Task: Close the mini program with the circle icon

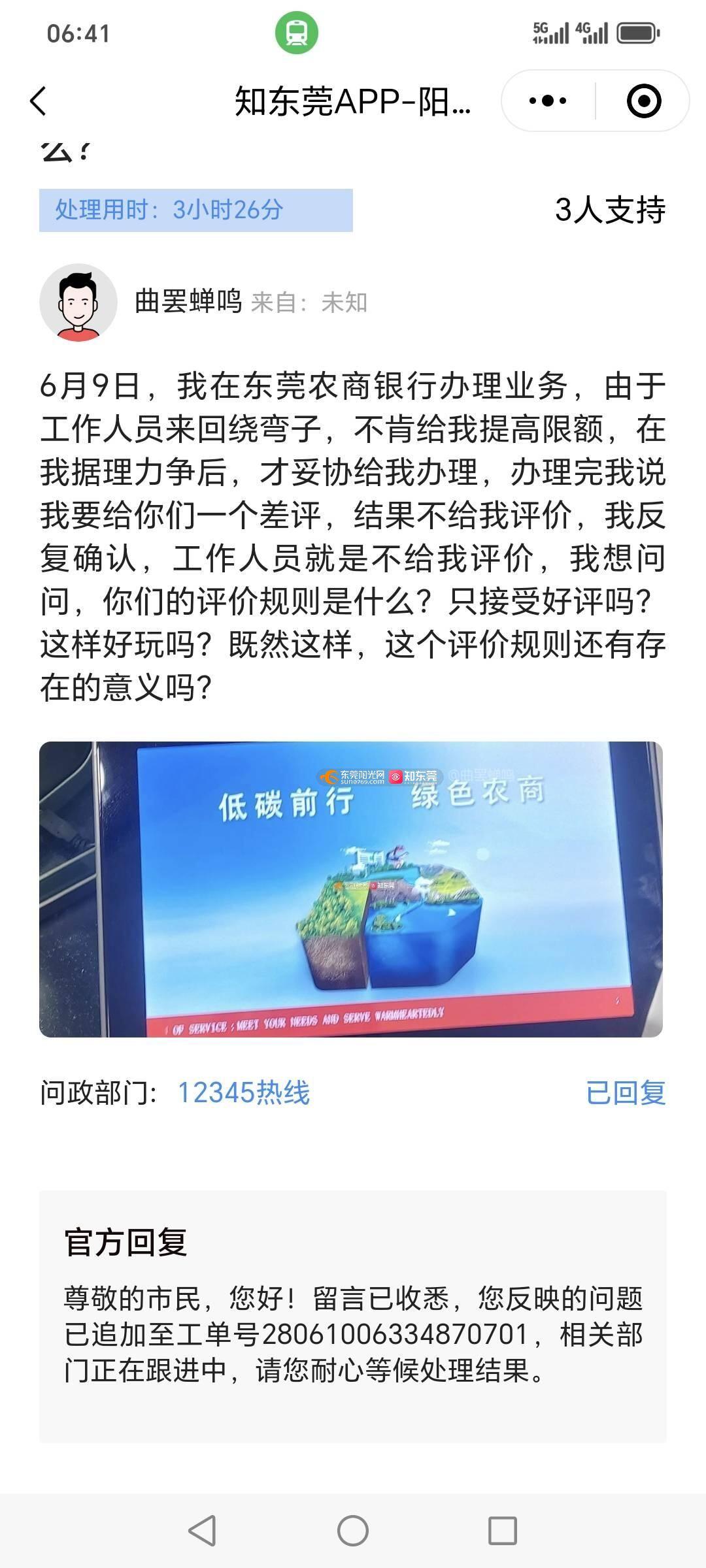Action: (x=643, y=101)
